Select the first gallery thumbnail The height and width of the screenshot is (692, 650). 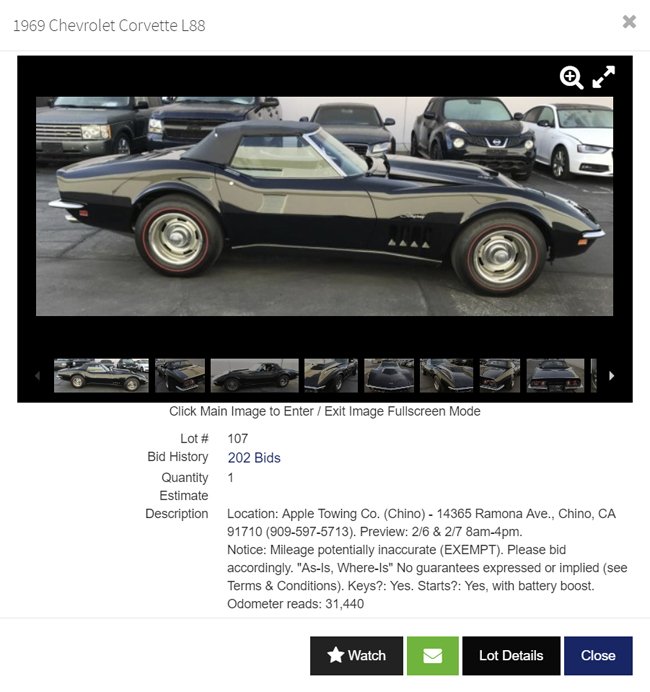[101, 376]
